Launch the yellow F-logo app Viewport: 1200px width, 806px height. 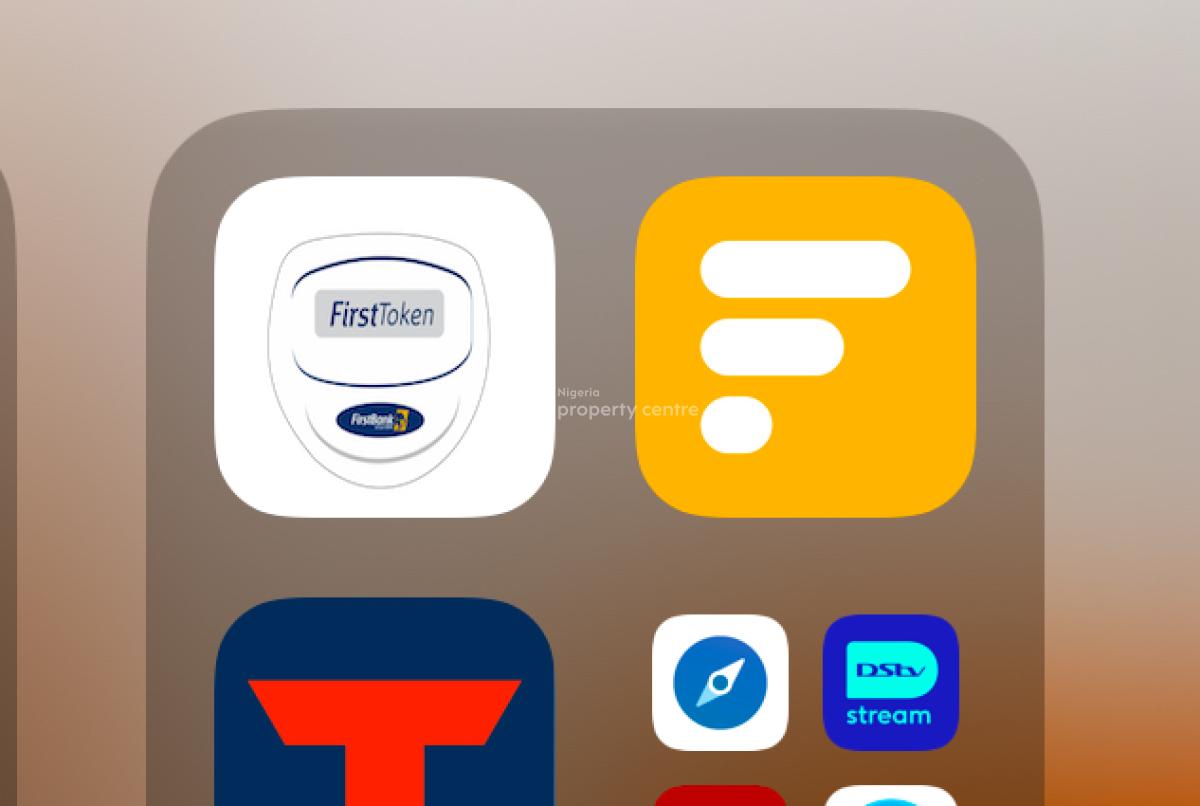point(805,347)
